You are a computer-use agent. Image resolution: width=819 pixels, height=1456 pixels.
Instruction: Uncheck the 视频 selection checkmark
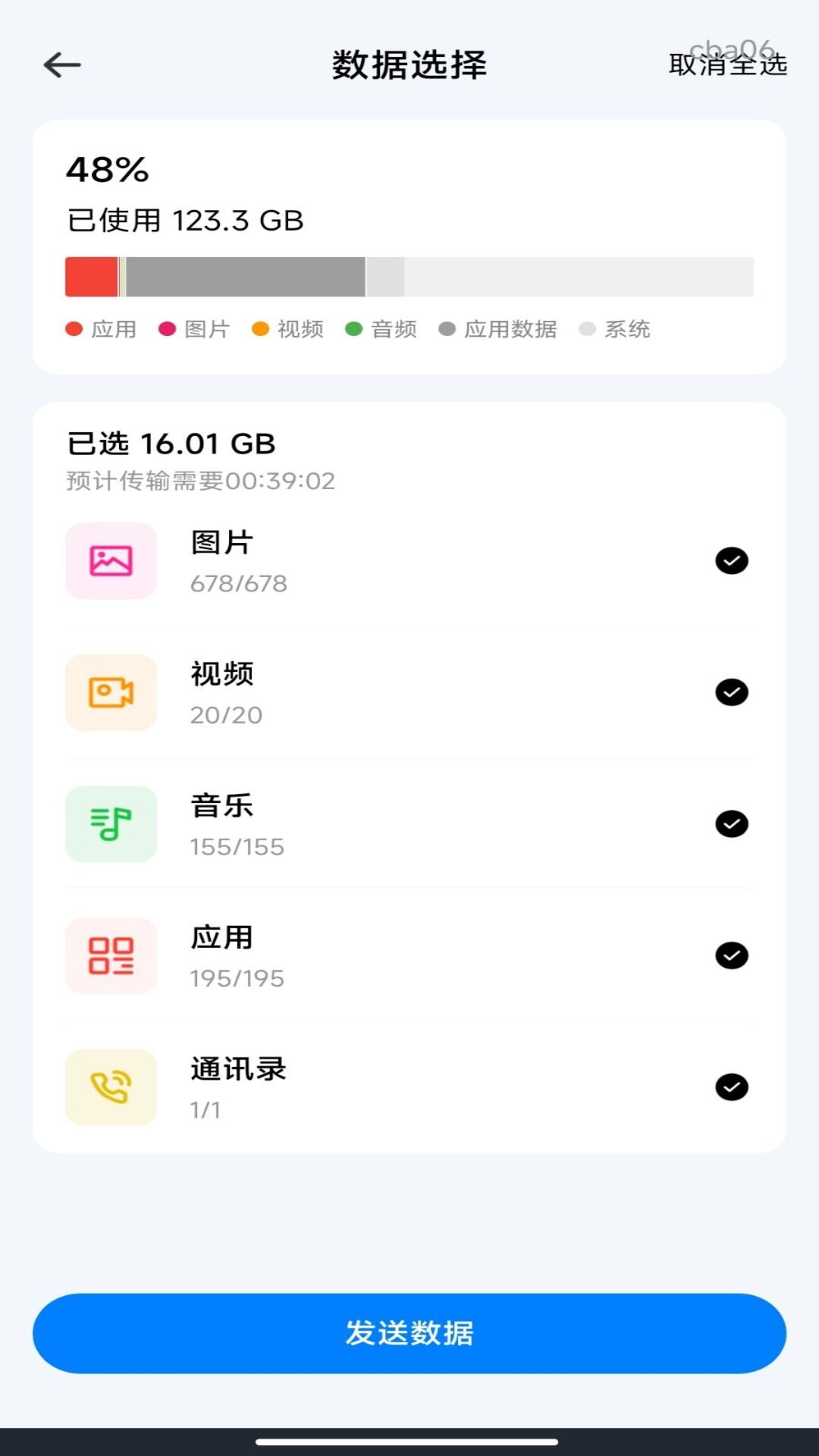click(x=731, y=692)
